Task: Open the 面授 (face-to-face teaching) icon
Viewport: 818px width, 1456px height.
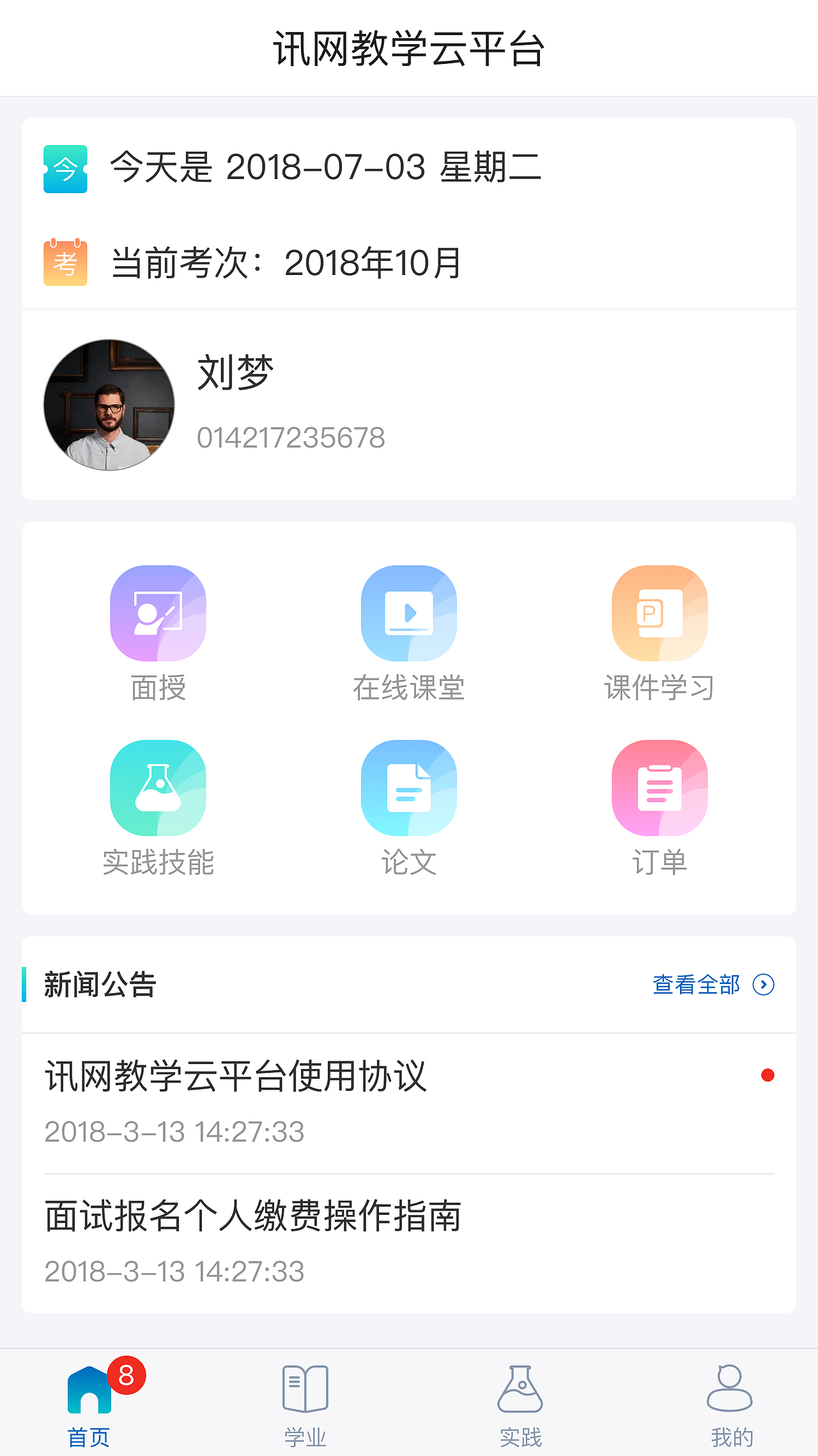Action: pyautogui.click(x=158, y=613)
